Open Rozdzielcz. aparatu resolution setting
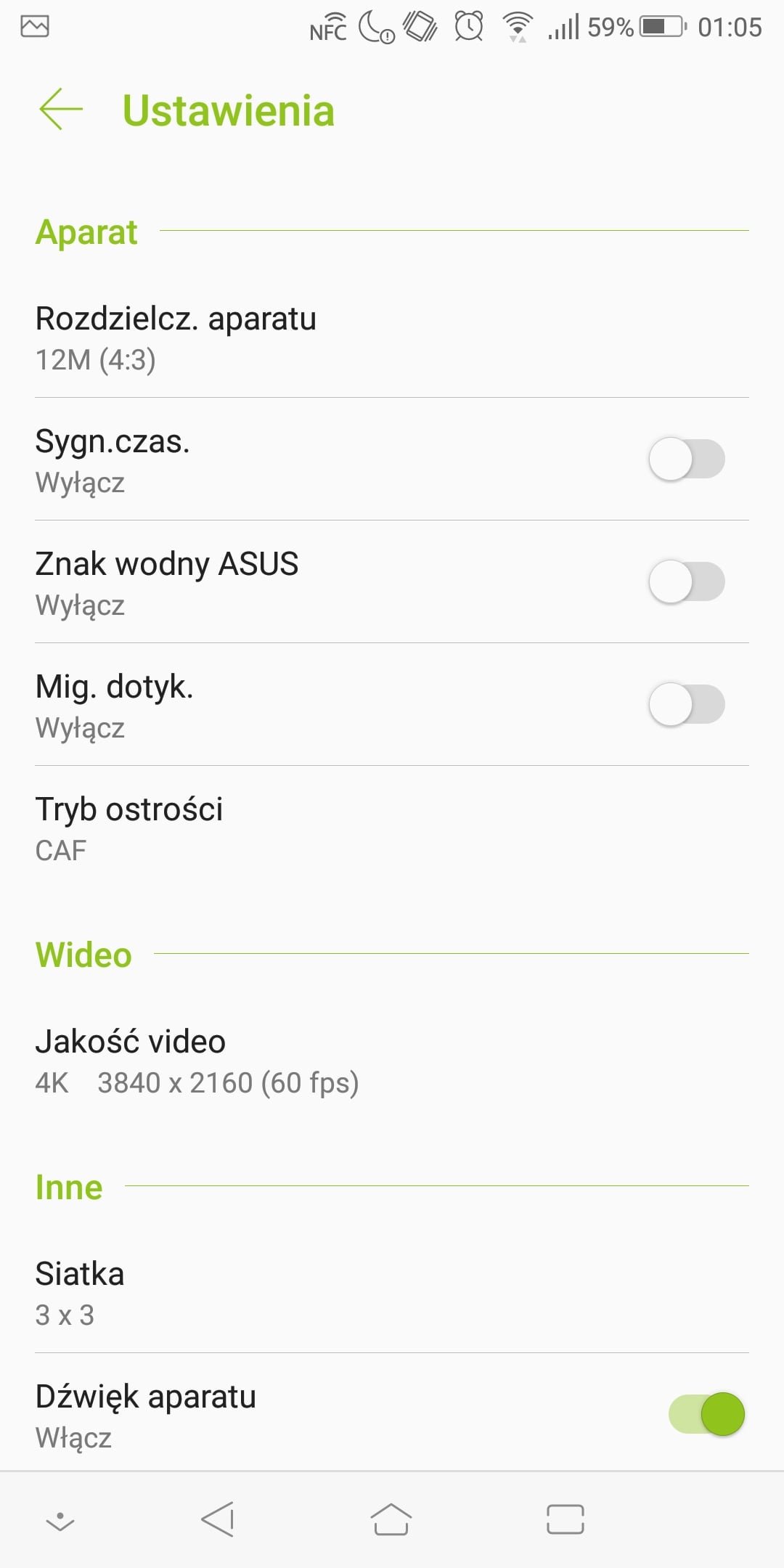 [392, 338]
